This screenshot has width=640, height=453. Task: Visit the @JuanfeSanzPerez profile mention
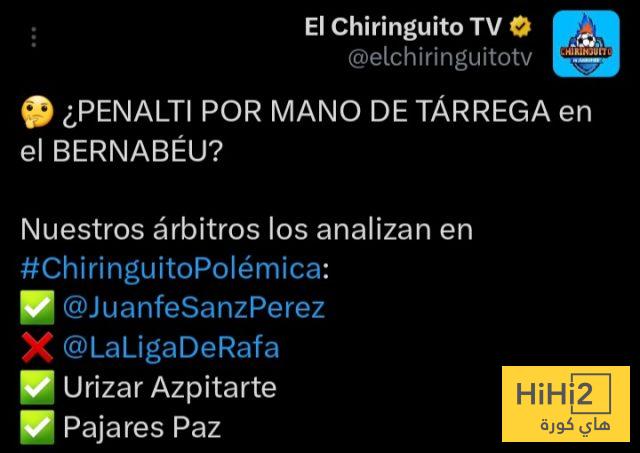(193, 307)
